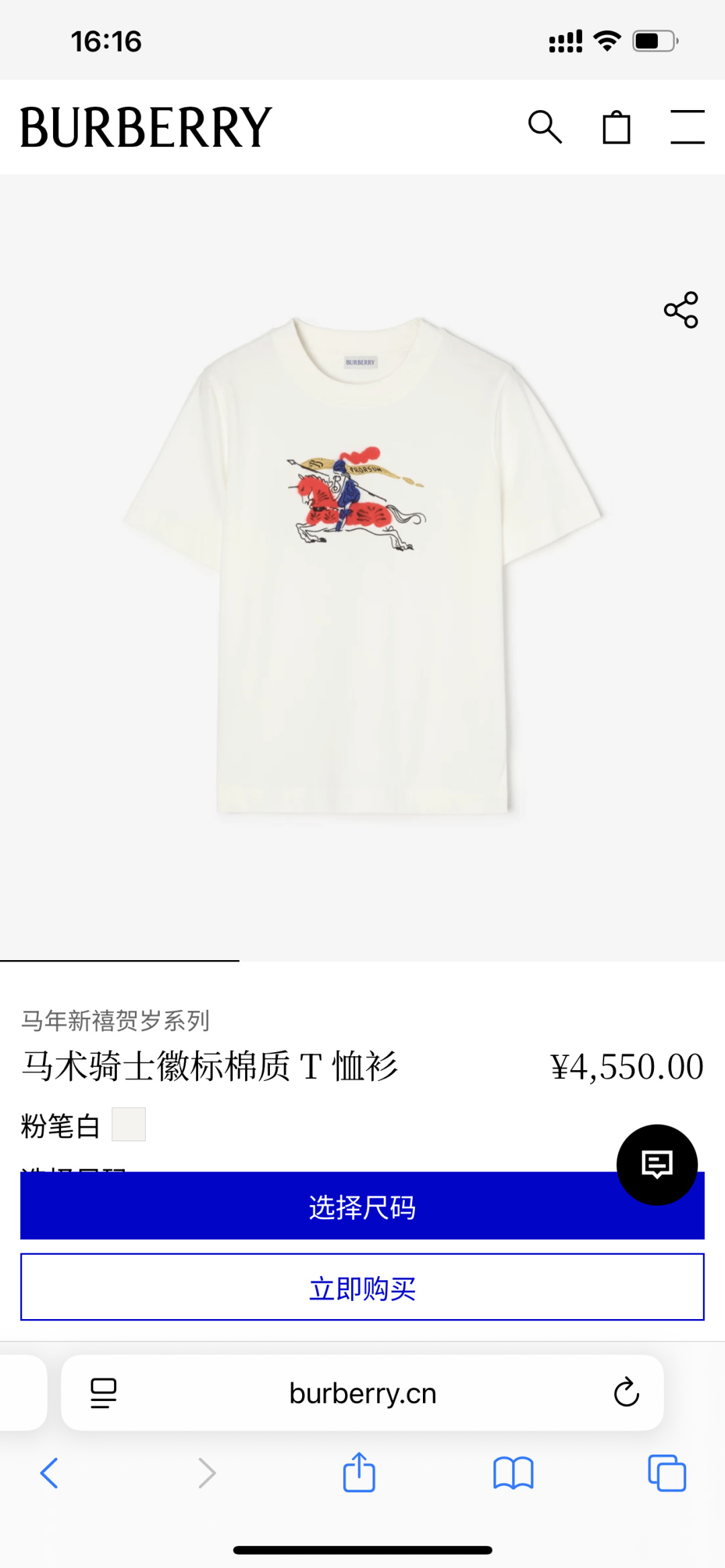Go back to previous page
725x1568 pixels.
[x=50, y=1473]
